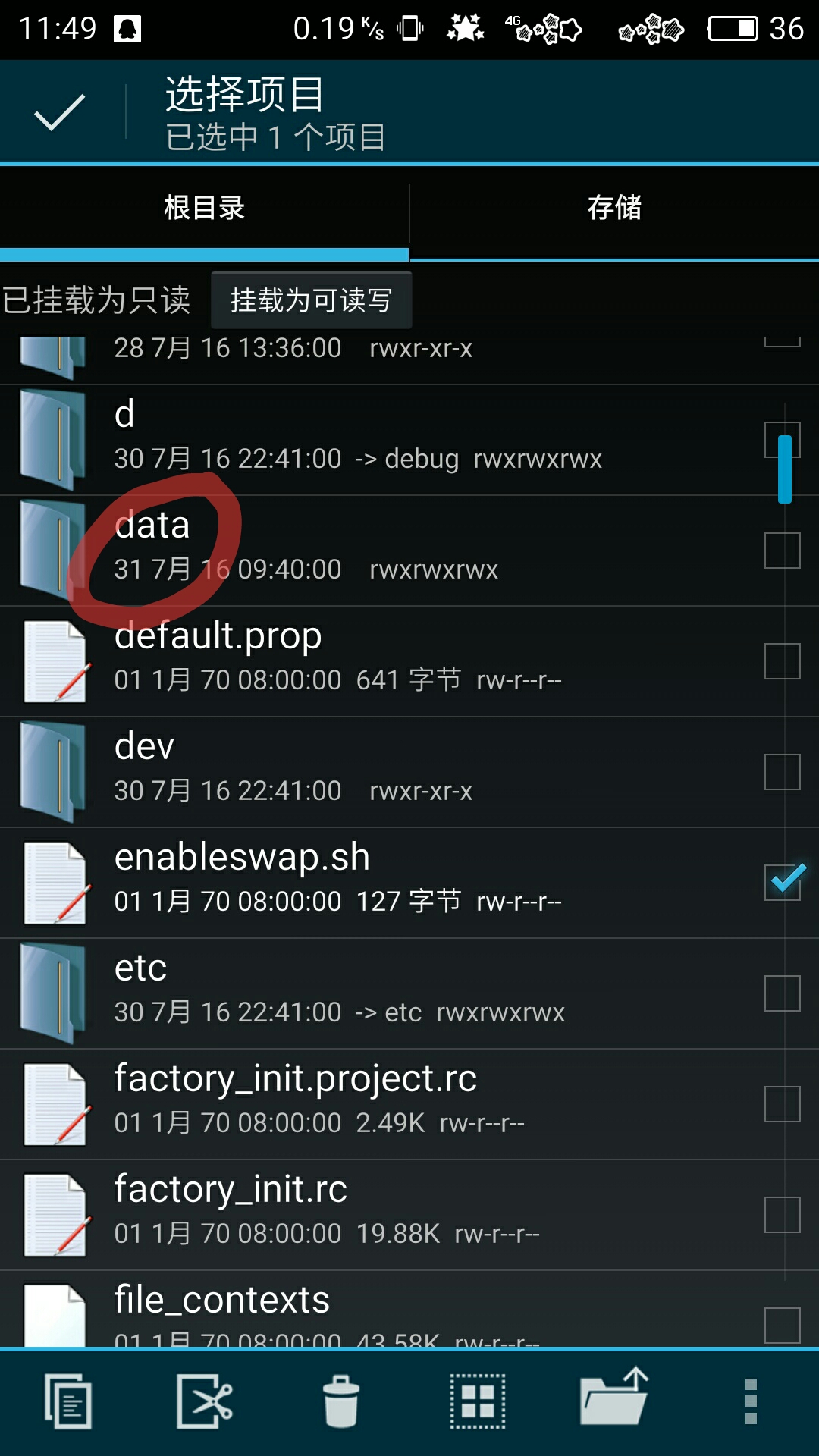Tap the data folder icon circled in red
Image resolution: width=819 pixels, height=1456 pixels.
click(x=53, y=546)
